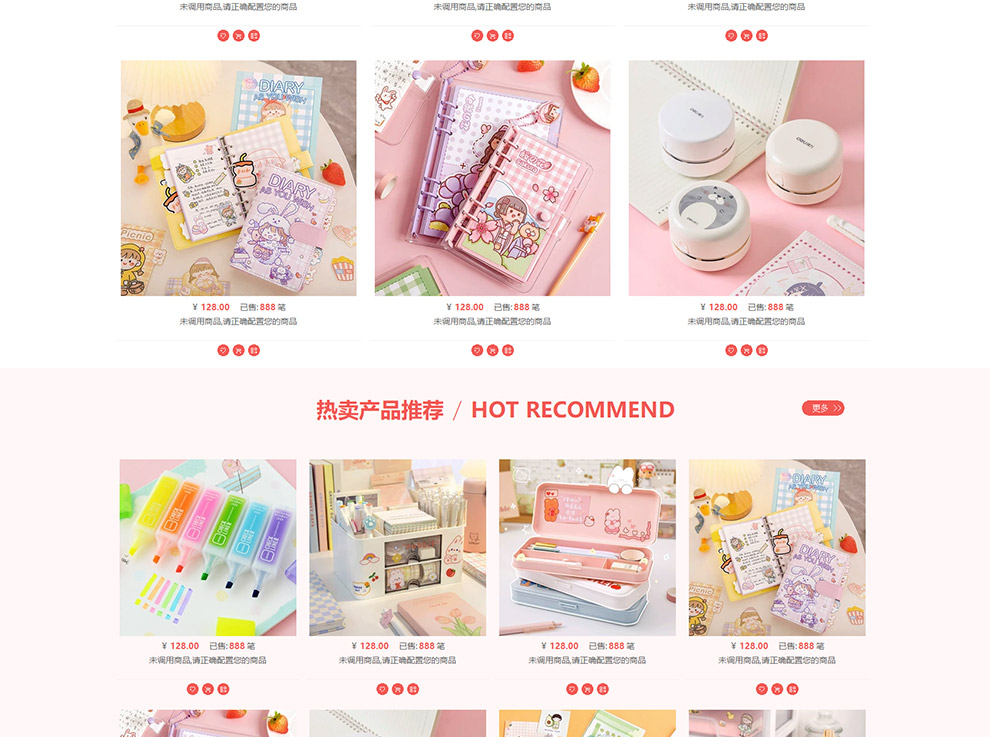Image resolution: width=990 pixels, height=737 pixels.
Task: Favorite the desktop vacuum cleaner product
Action: pos(731,350)
